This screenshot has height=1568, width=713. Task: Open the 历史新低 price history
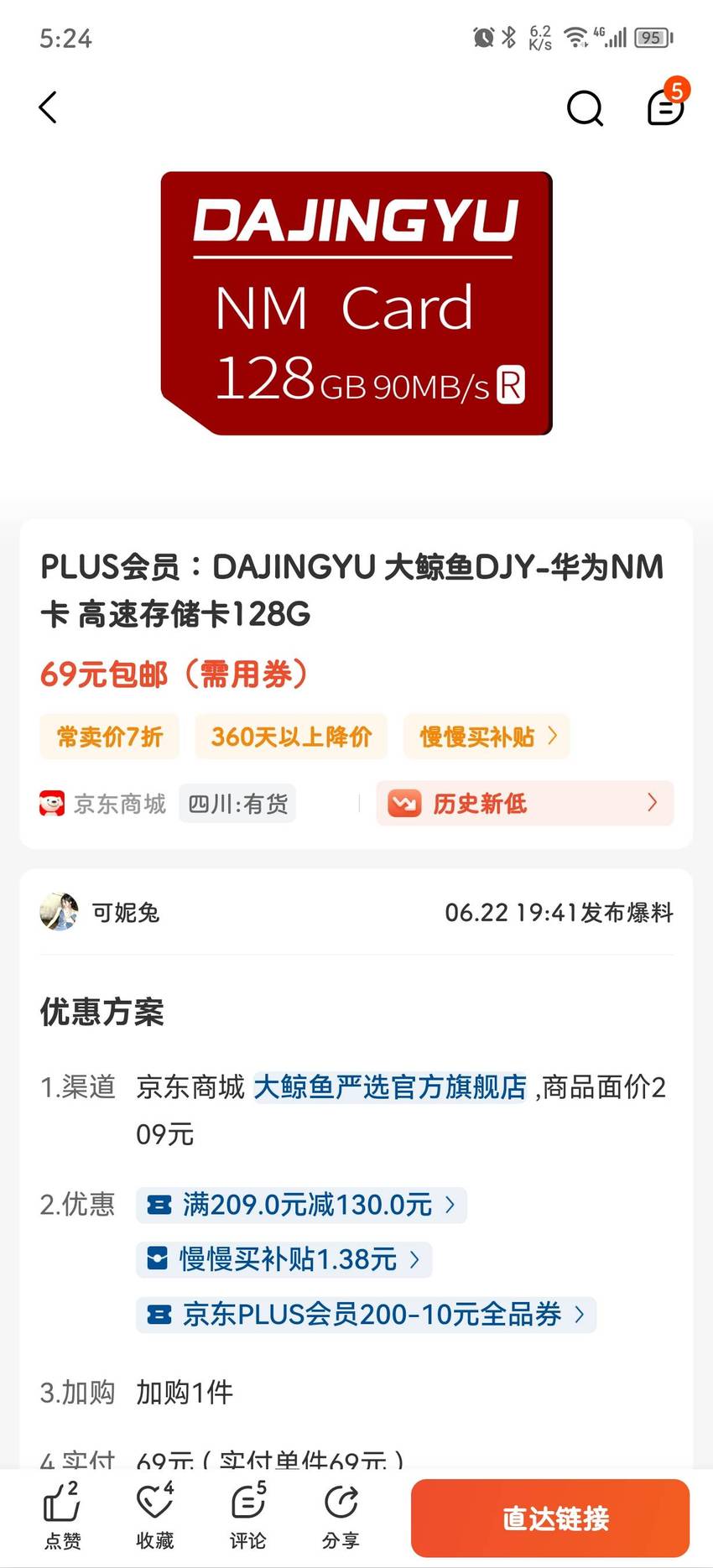coord(524,803)
